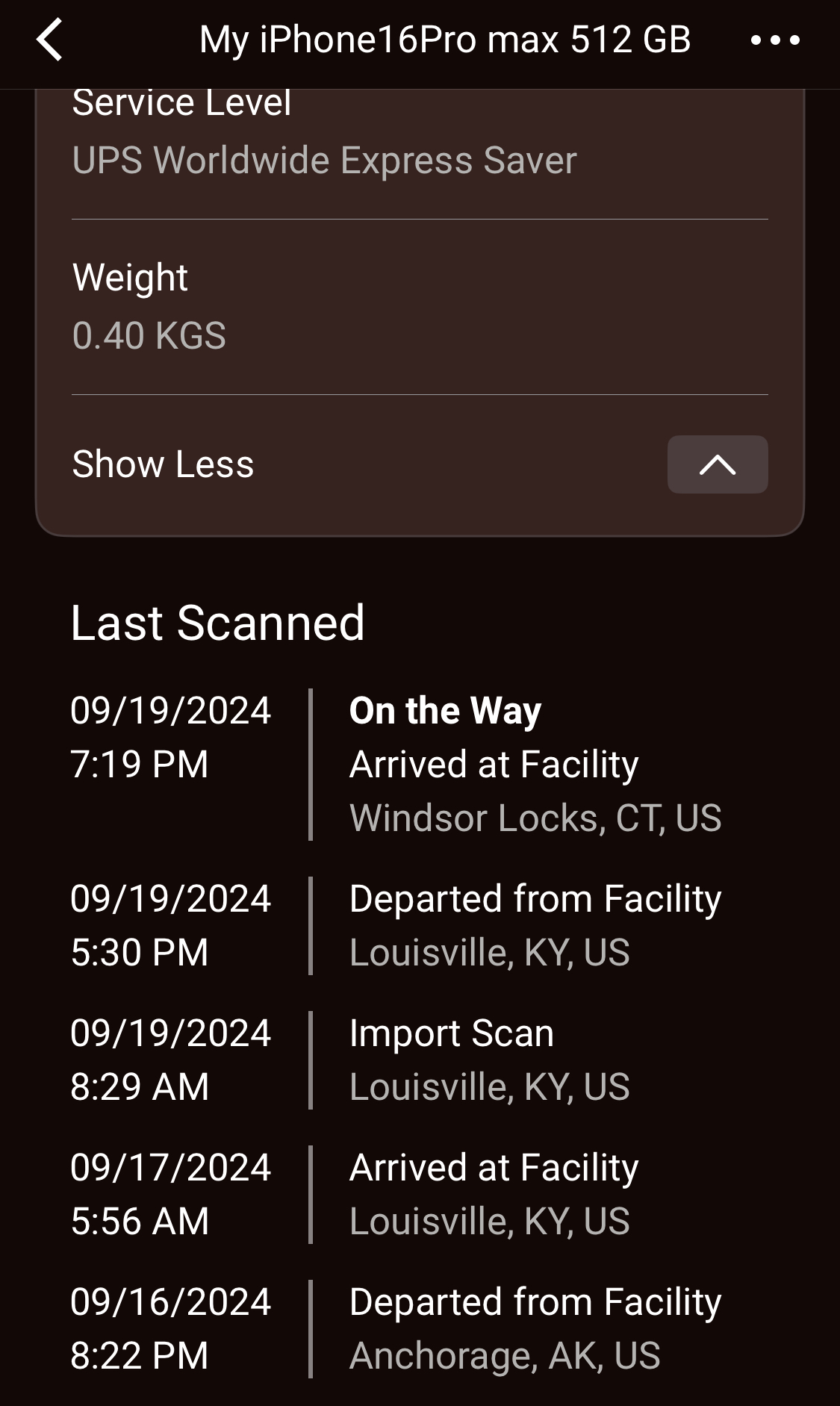Go back from the shipment details

tap(49, 40)
